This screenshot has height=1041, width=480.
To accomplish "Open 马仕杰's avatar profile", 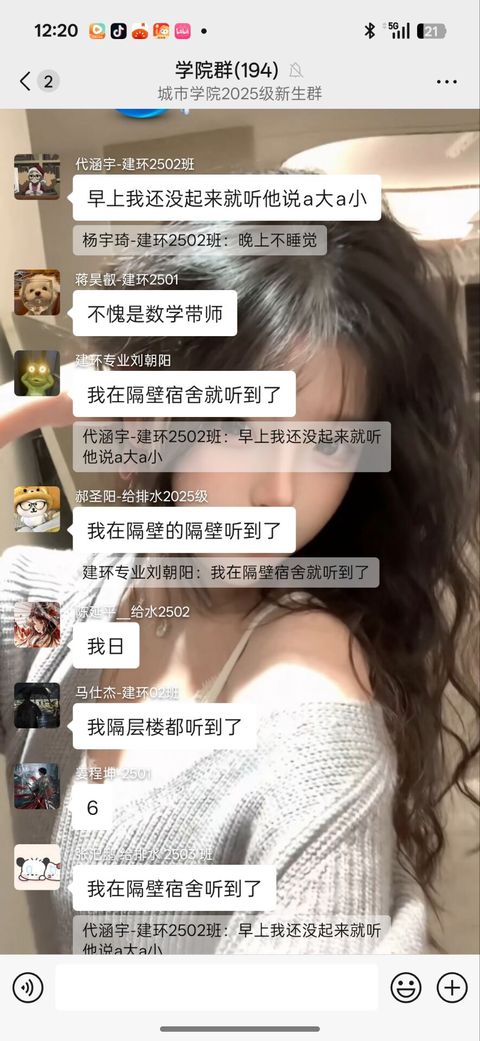I will coord(37,705).
